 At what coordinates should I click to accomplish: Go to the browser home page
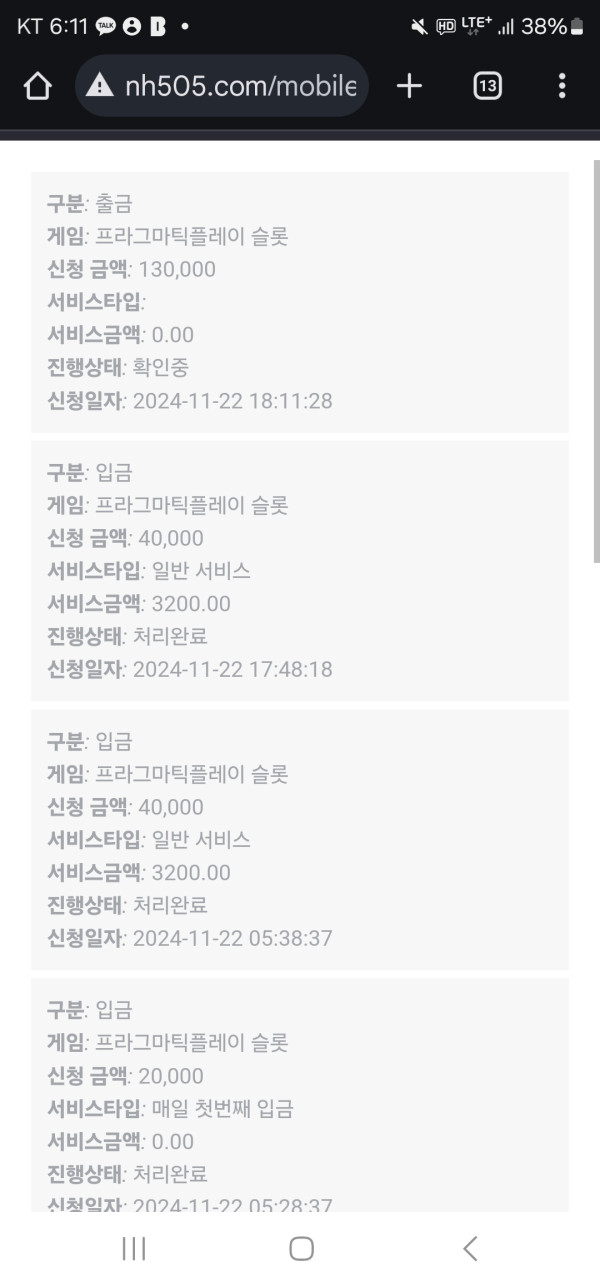37,87
